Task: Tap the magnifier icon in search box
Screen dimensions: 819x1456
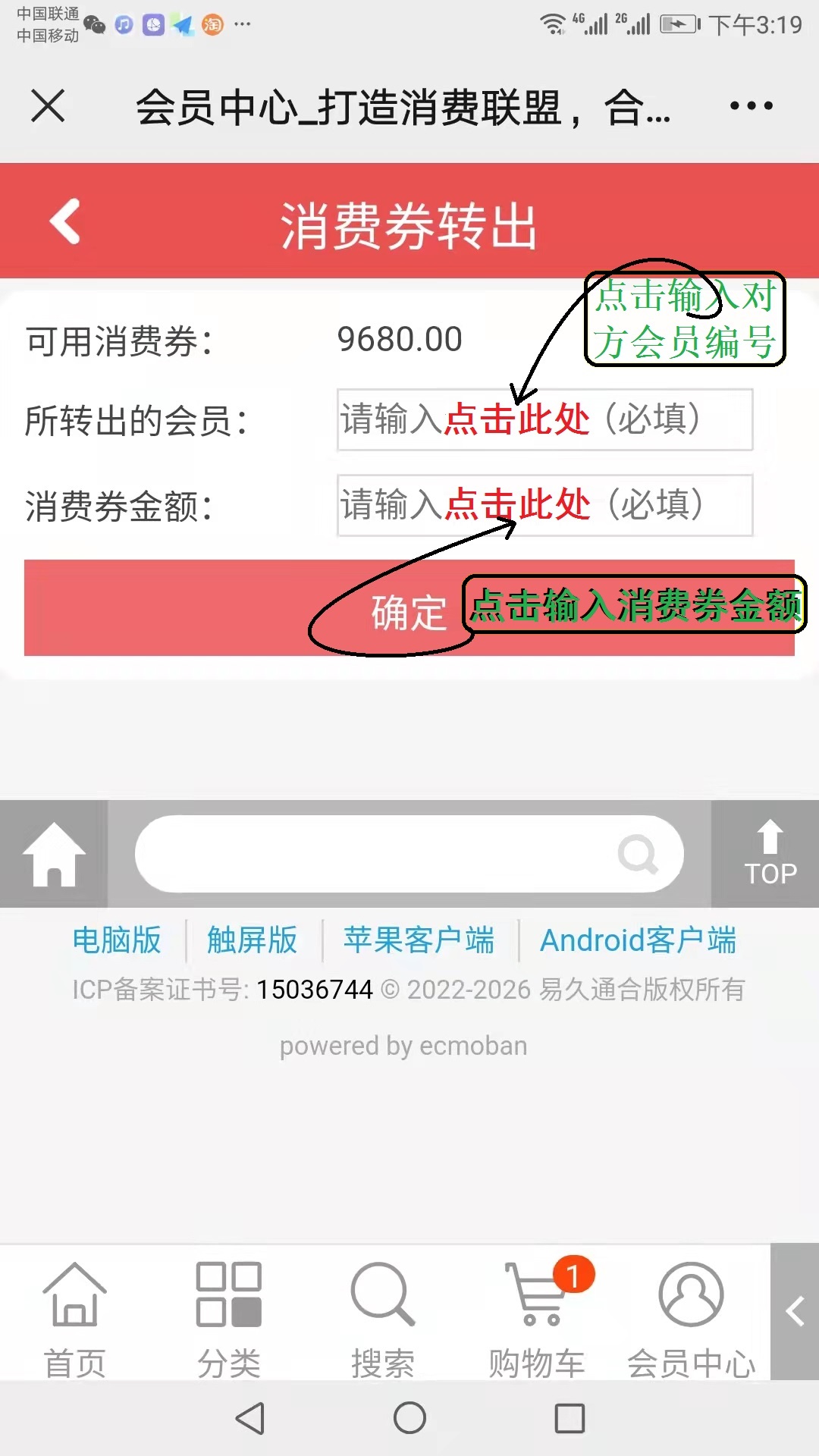Action: pyautogui.click(x=638, y=855)
